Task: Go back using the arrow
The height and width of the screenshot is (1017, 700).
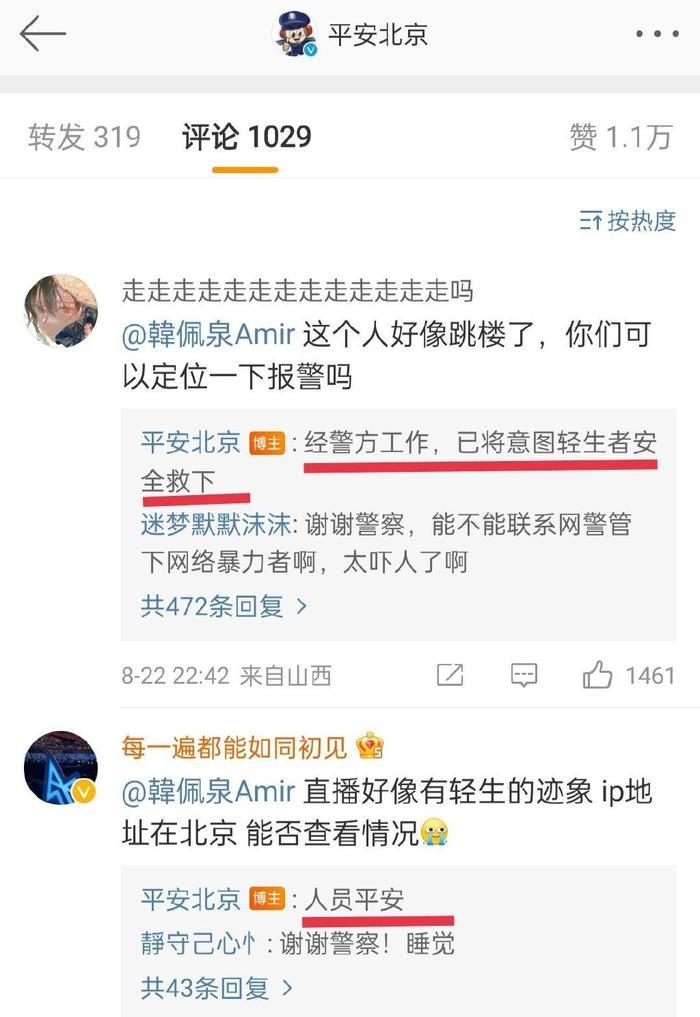Action: [42, 35]
